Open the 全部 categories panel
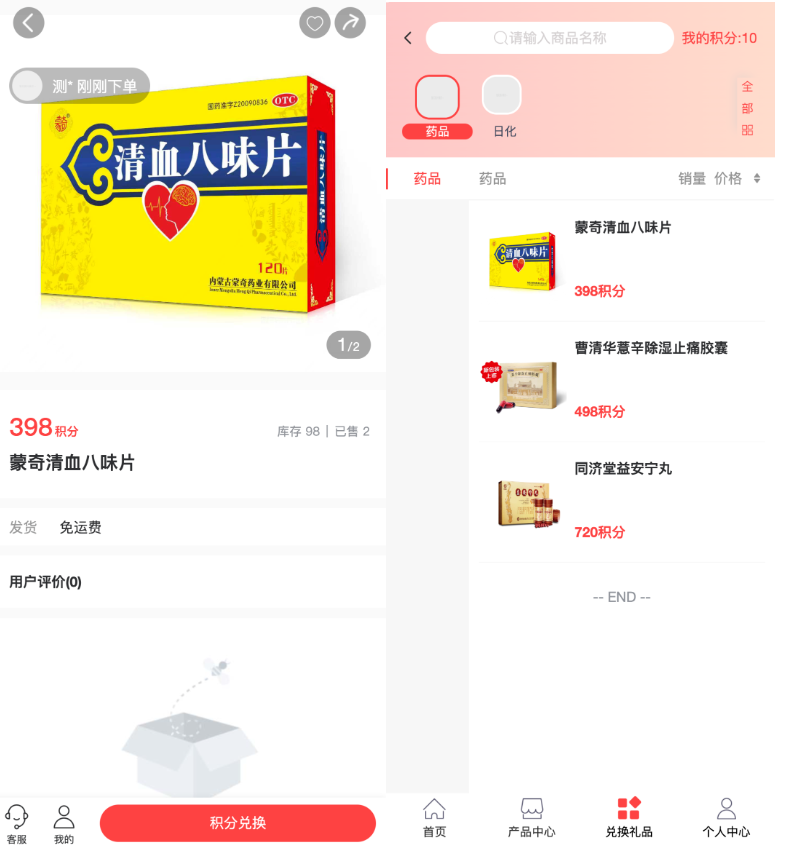The height and width of the screenshot is (861, 791). pyautogui.click(x=747, y=108)
